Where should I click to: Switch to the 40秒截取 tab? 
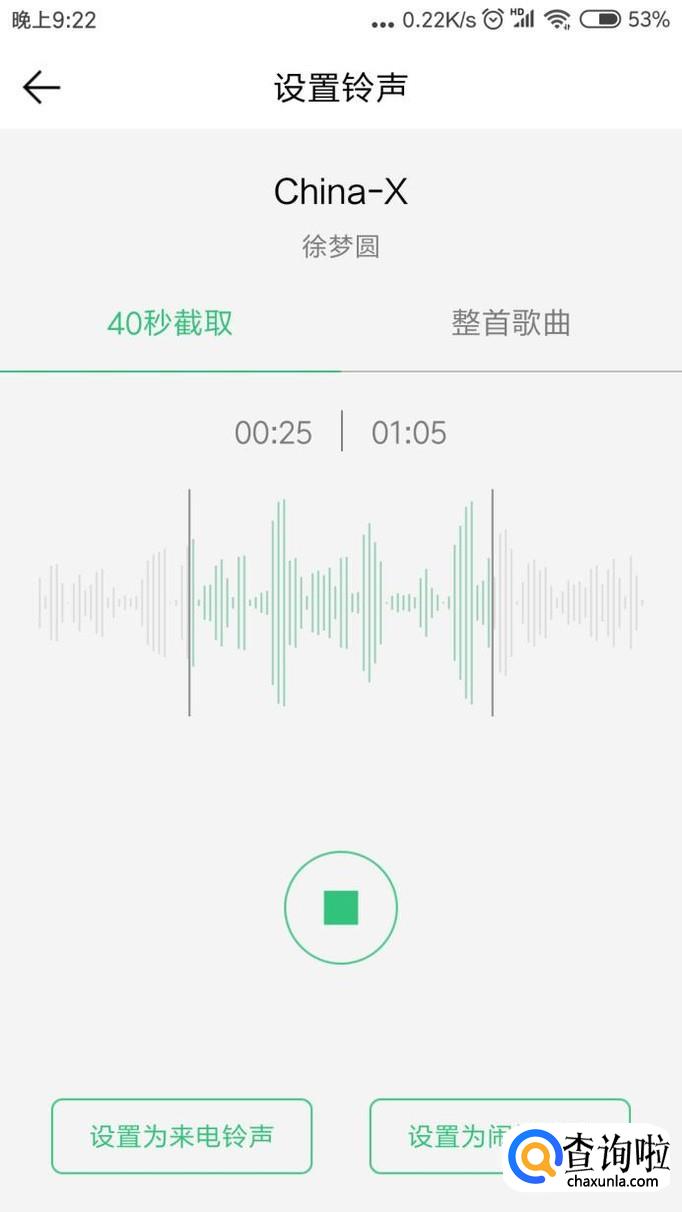(x=170, y=323)
